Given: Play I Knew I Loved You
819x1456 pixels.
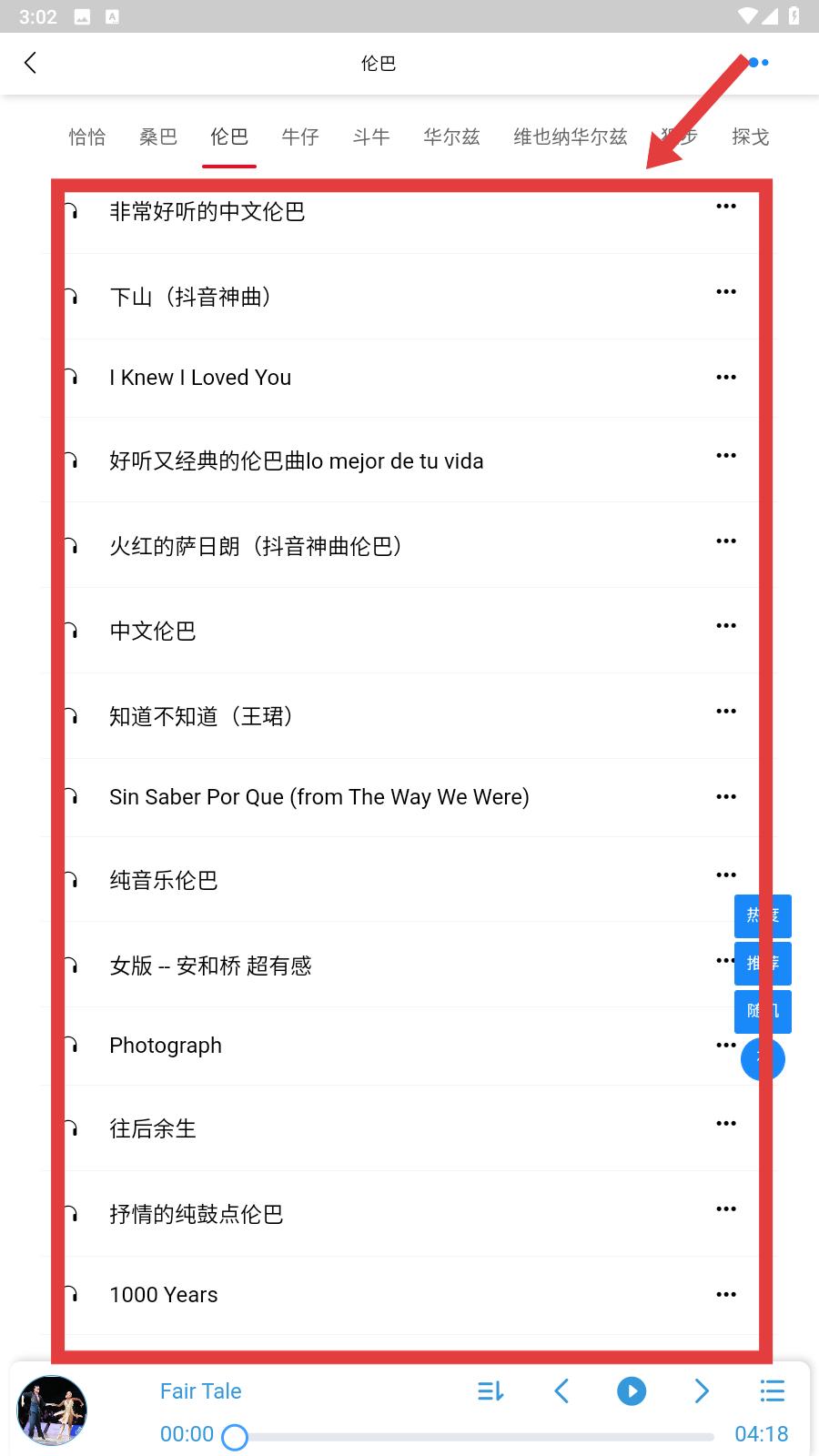Looking at the screenshot, I should coord(200,378).
